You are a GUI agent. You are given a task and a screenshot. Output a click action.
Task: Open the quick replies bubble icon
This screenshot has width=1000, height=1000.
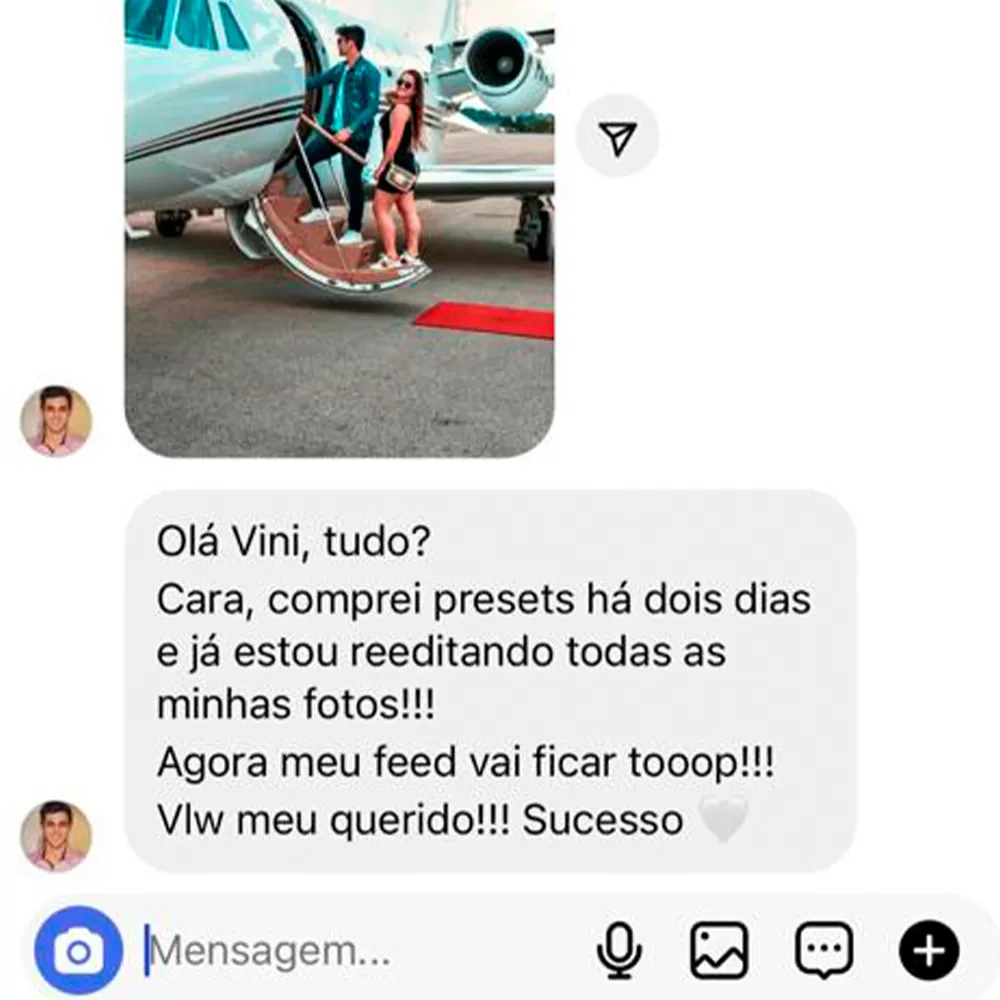tap(824, 950)
